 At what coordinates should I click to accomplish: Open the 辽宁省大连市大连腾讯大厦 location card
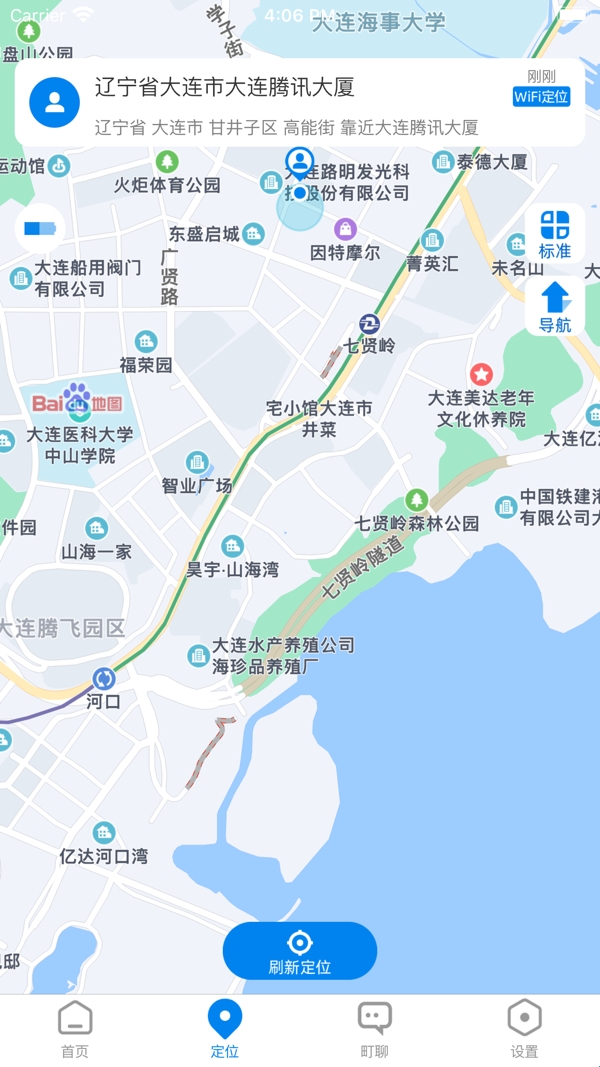point(299,102)
